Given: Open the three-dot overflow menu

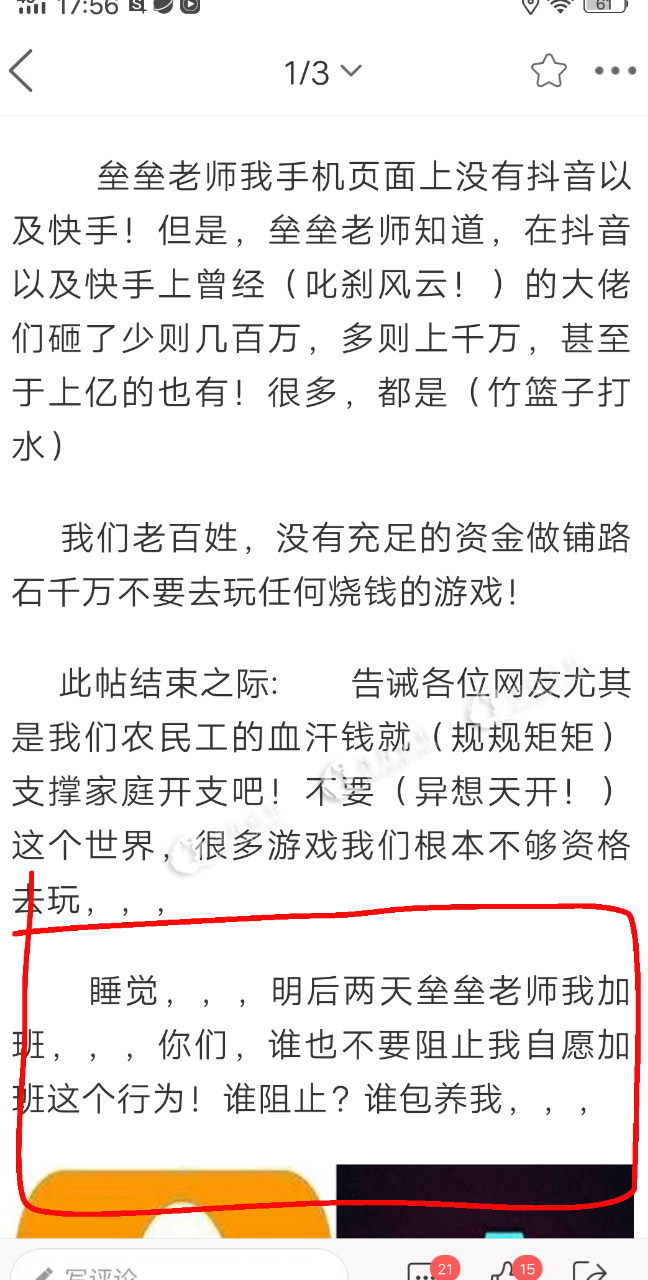Looking at the screenshot, I should click(615, 71).
